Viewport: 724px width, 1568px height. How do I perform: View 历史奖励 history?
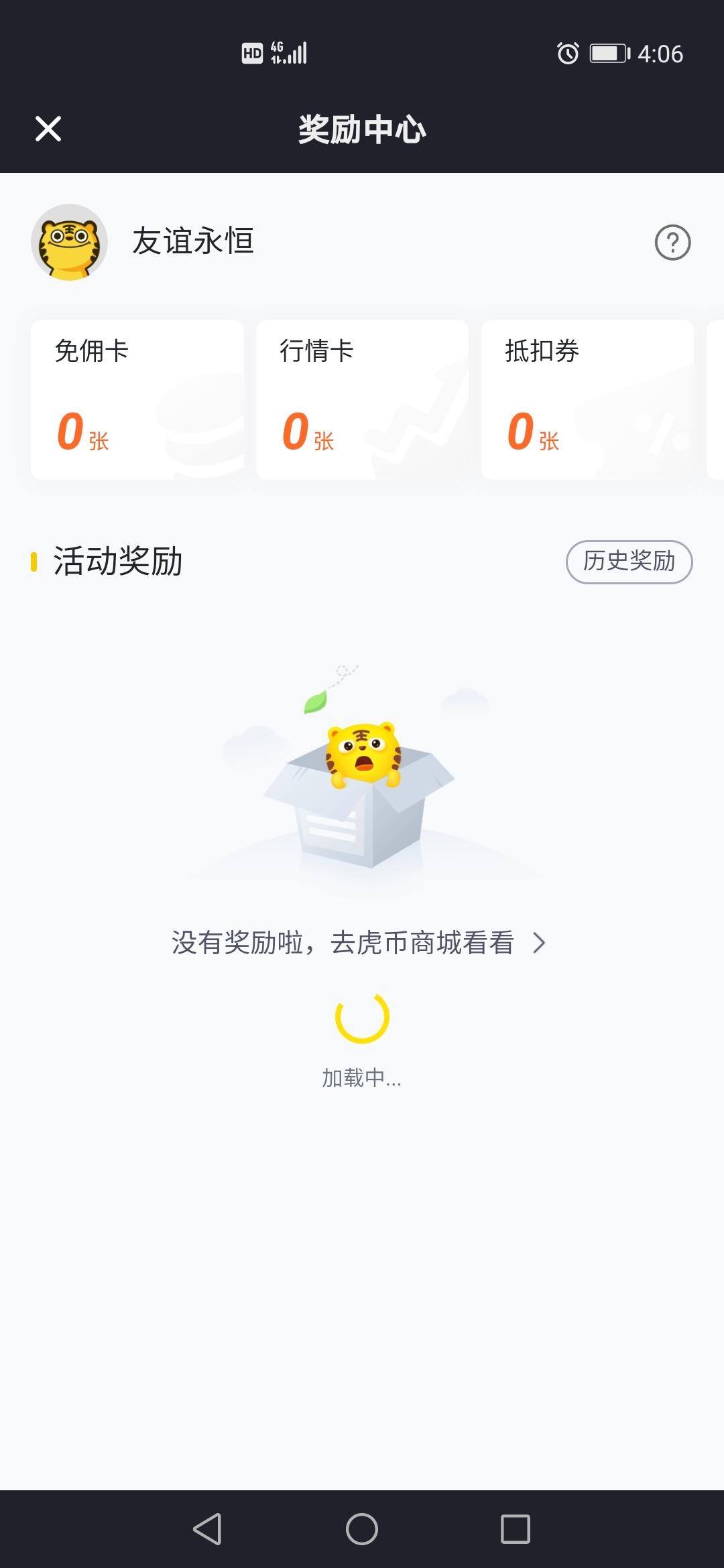click(629, 562)
